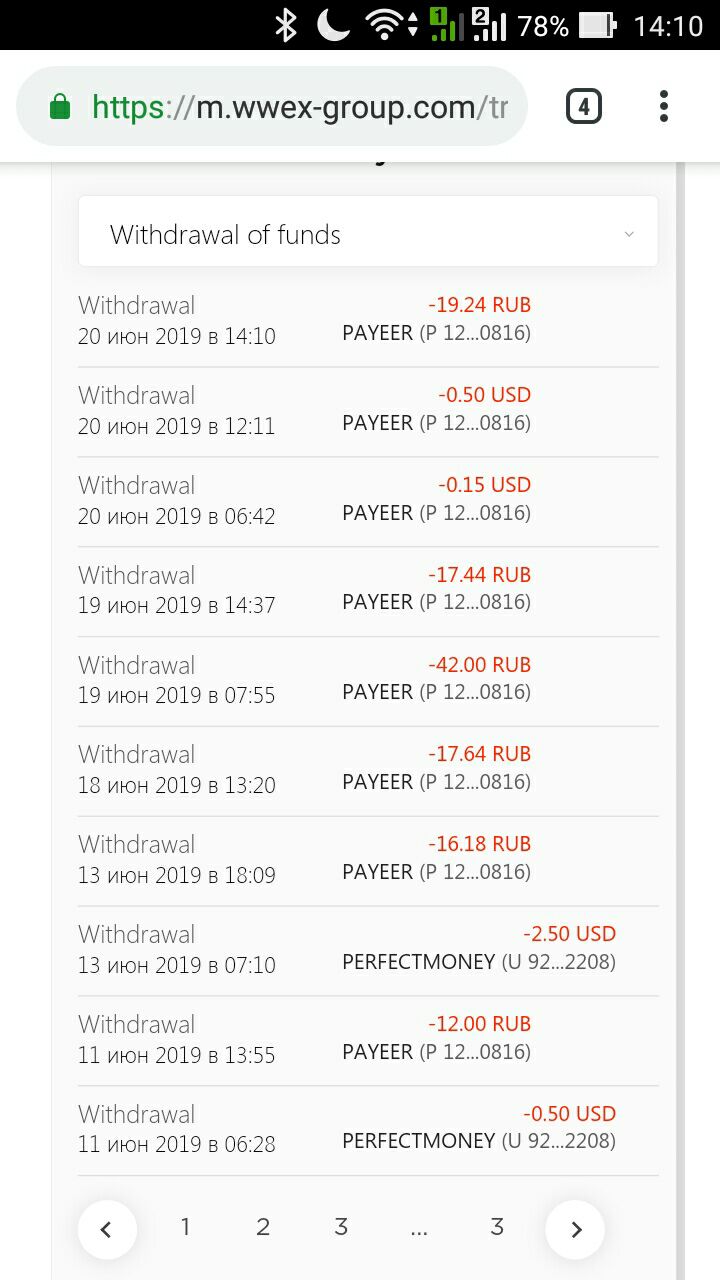
Task: Go to the next page arrow
Action: pyautogui.click(x=575, y=1229)
